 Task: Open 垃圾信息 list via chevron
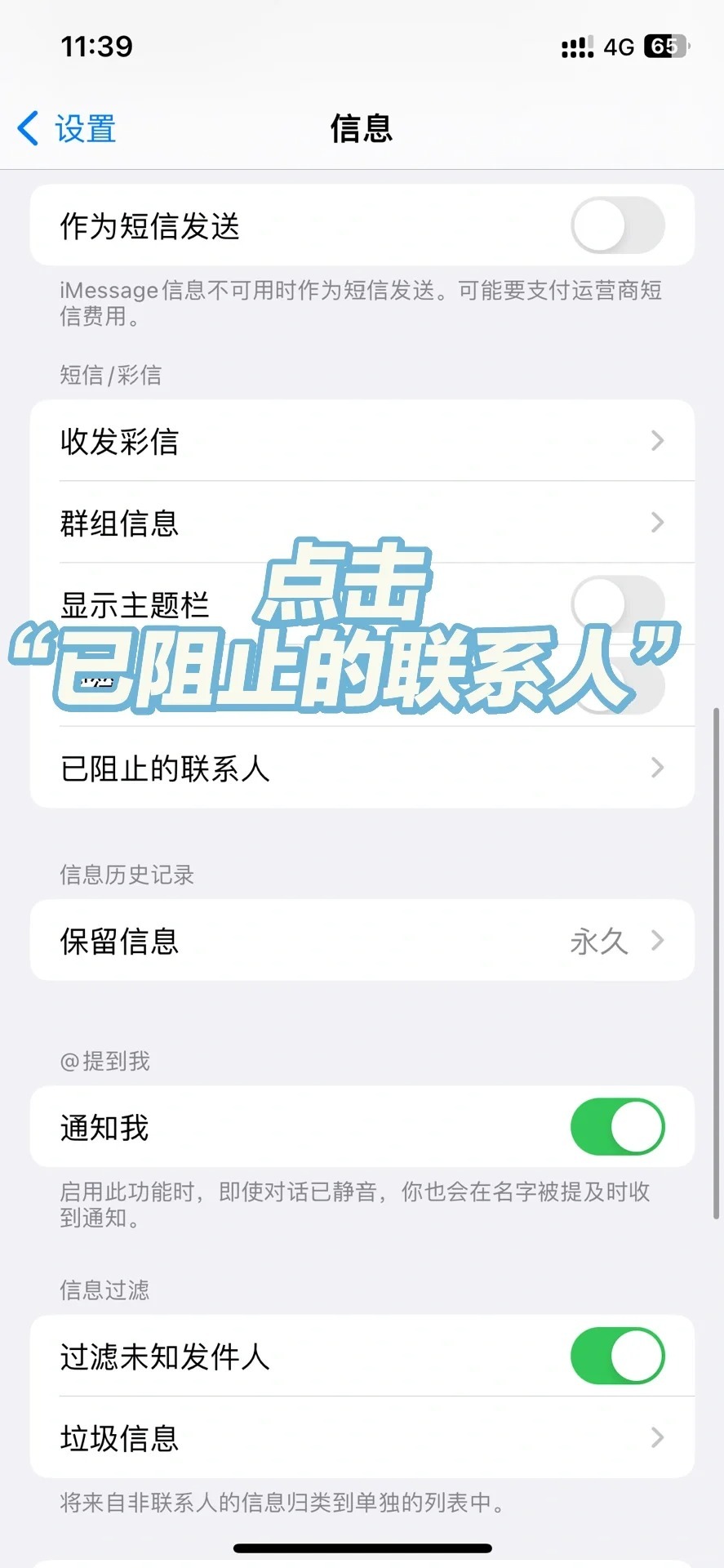658,1439
